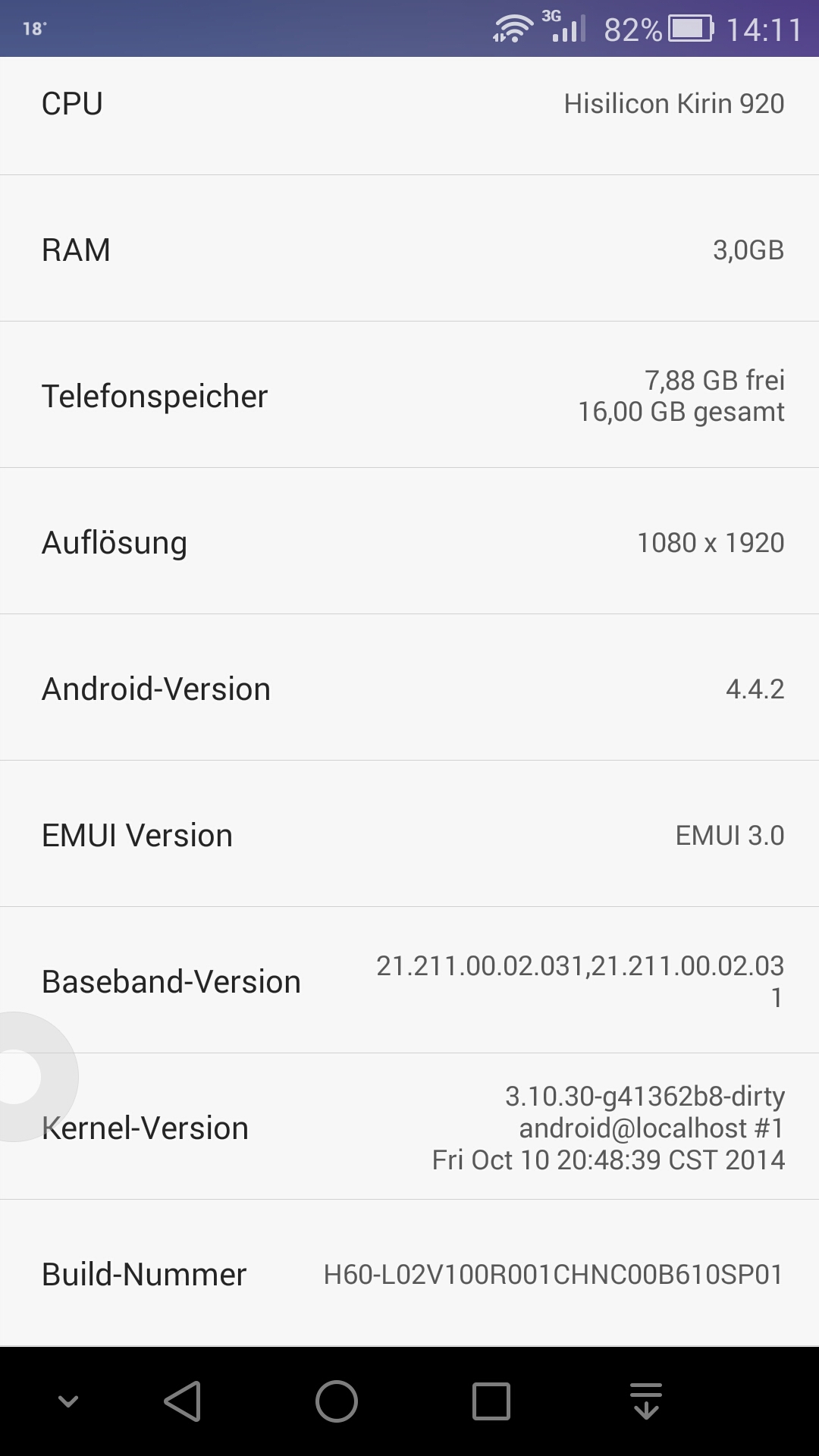Image resolution: width=819 pixels, height=1456 pixels.
Task: Pull down the notification panel via its icon
Action: 646,1401
